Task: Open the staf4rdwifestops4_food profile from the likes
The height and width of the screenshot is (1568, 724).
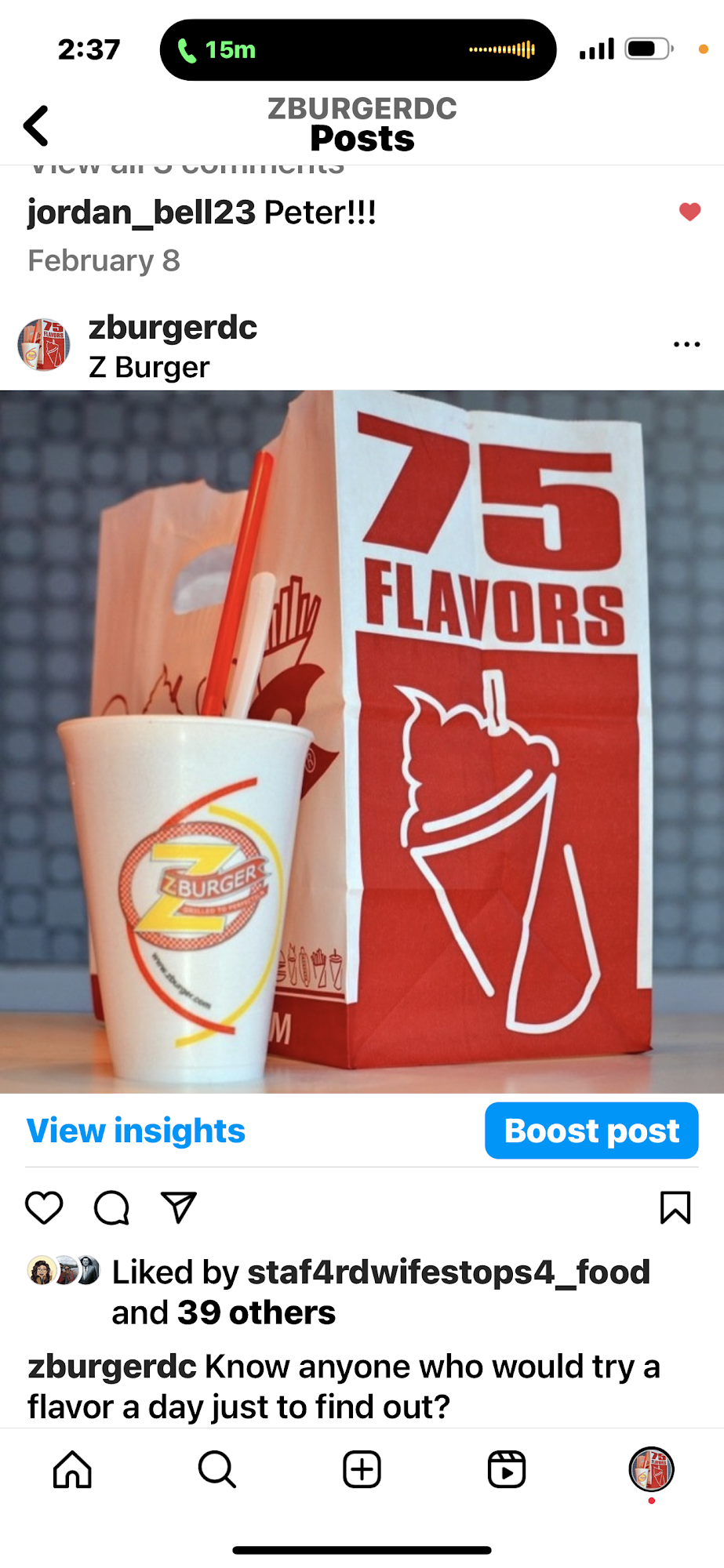Action: 449,1272
